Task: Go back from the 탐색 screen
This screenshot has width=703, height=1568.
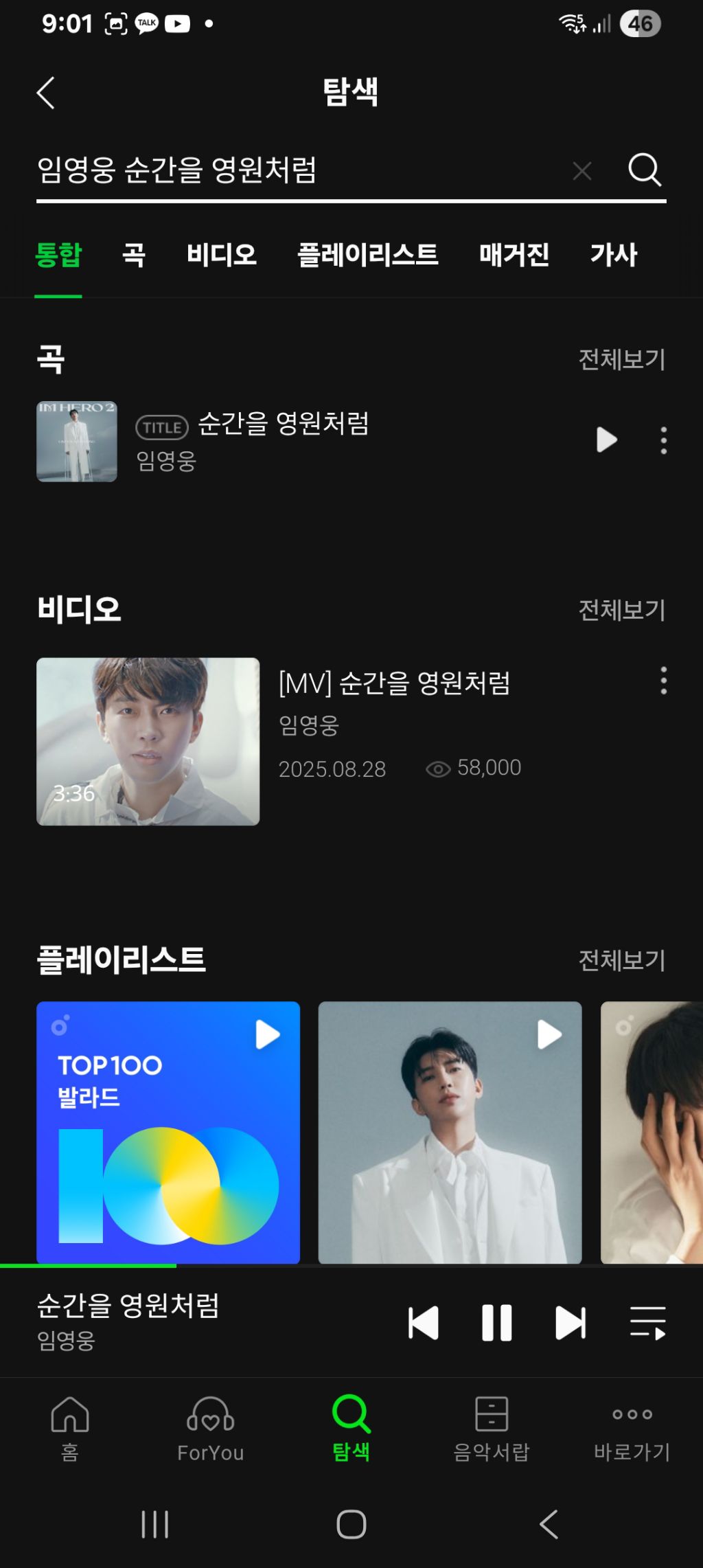Action: coord(45,93)
